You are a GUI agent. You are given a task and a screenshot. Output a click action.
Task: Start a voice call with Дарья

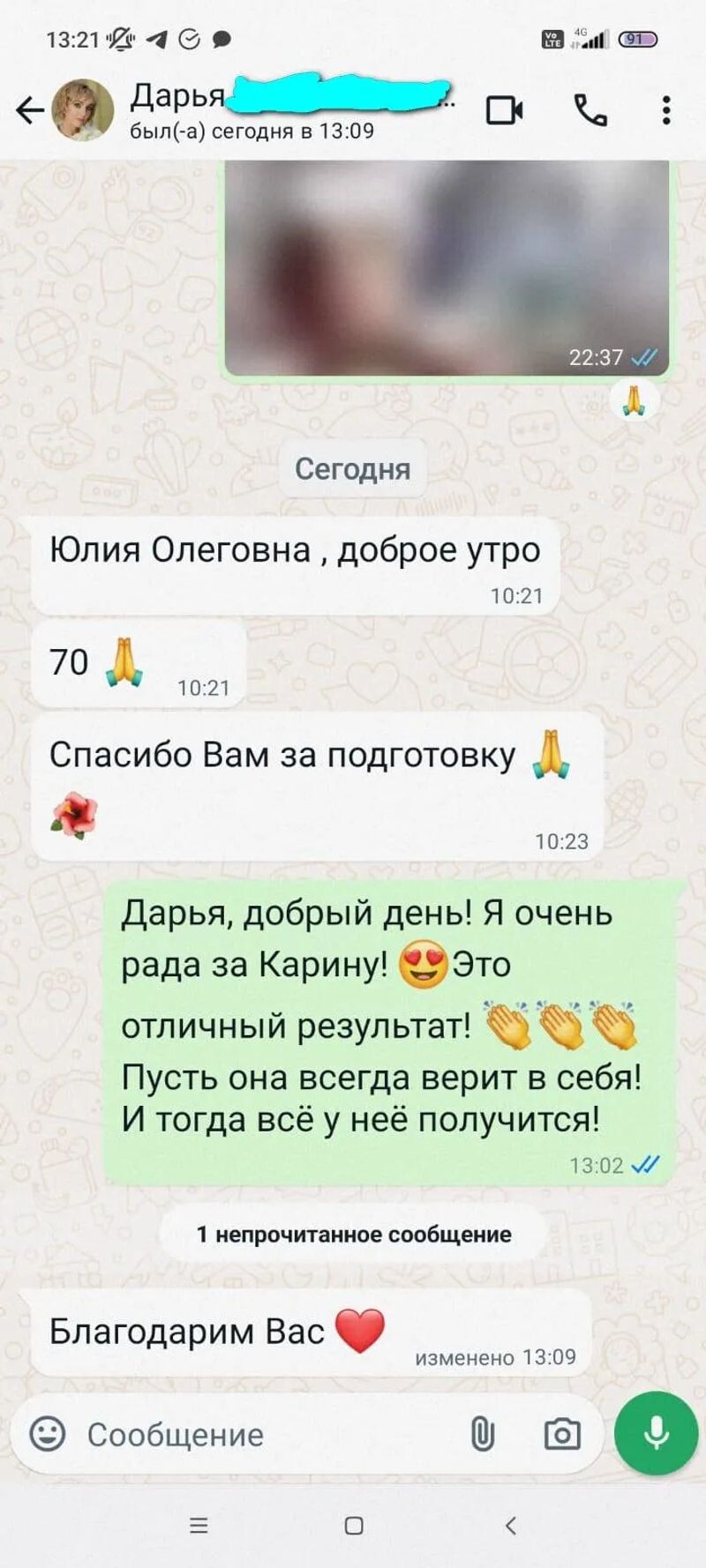pos(590,110)
